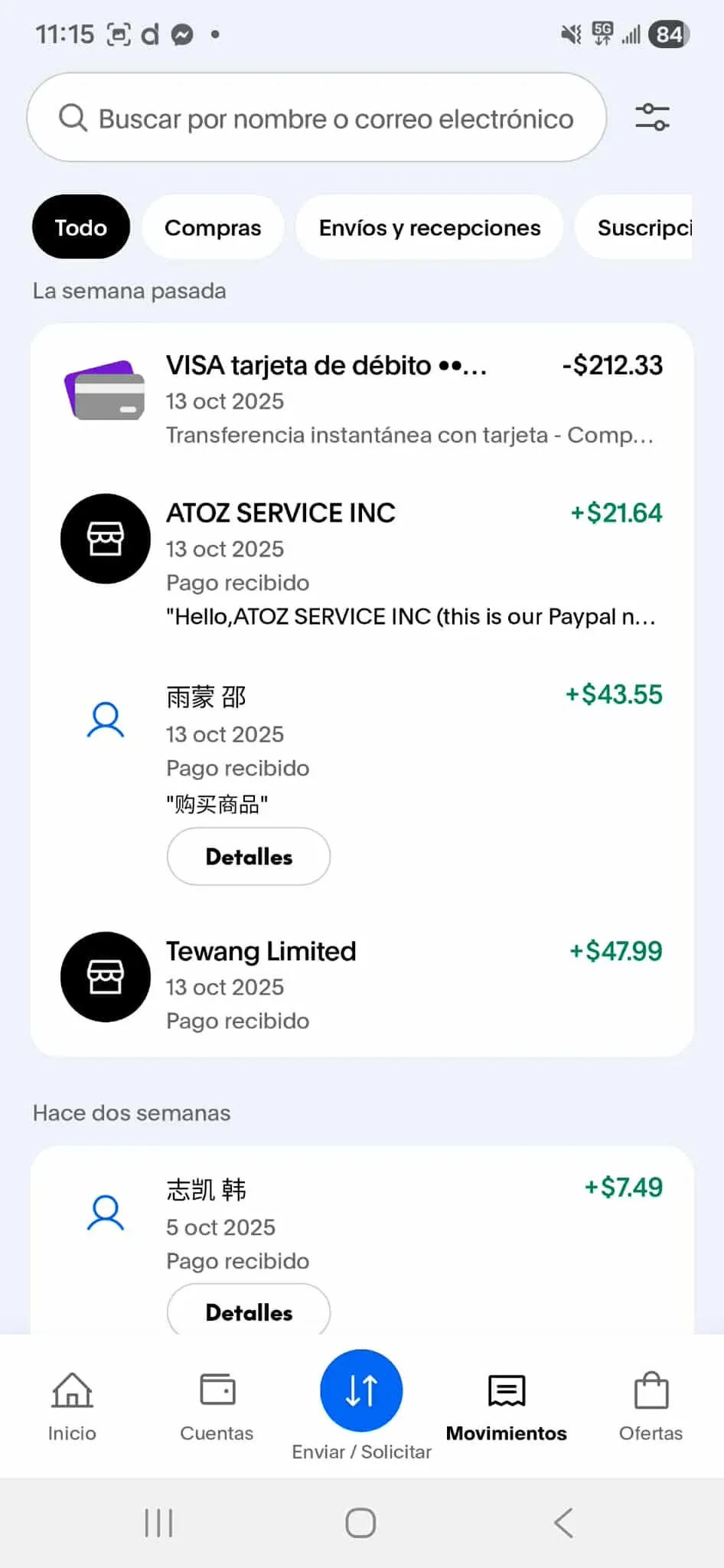The image size is (724, 1568).
Task: Switch to the Cuentas tab
Action: [x=217, y=1406]
